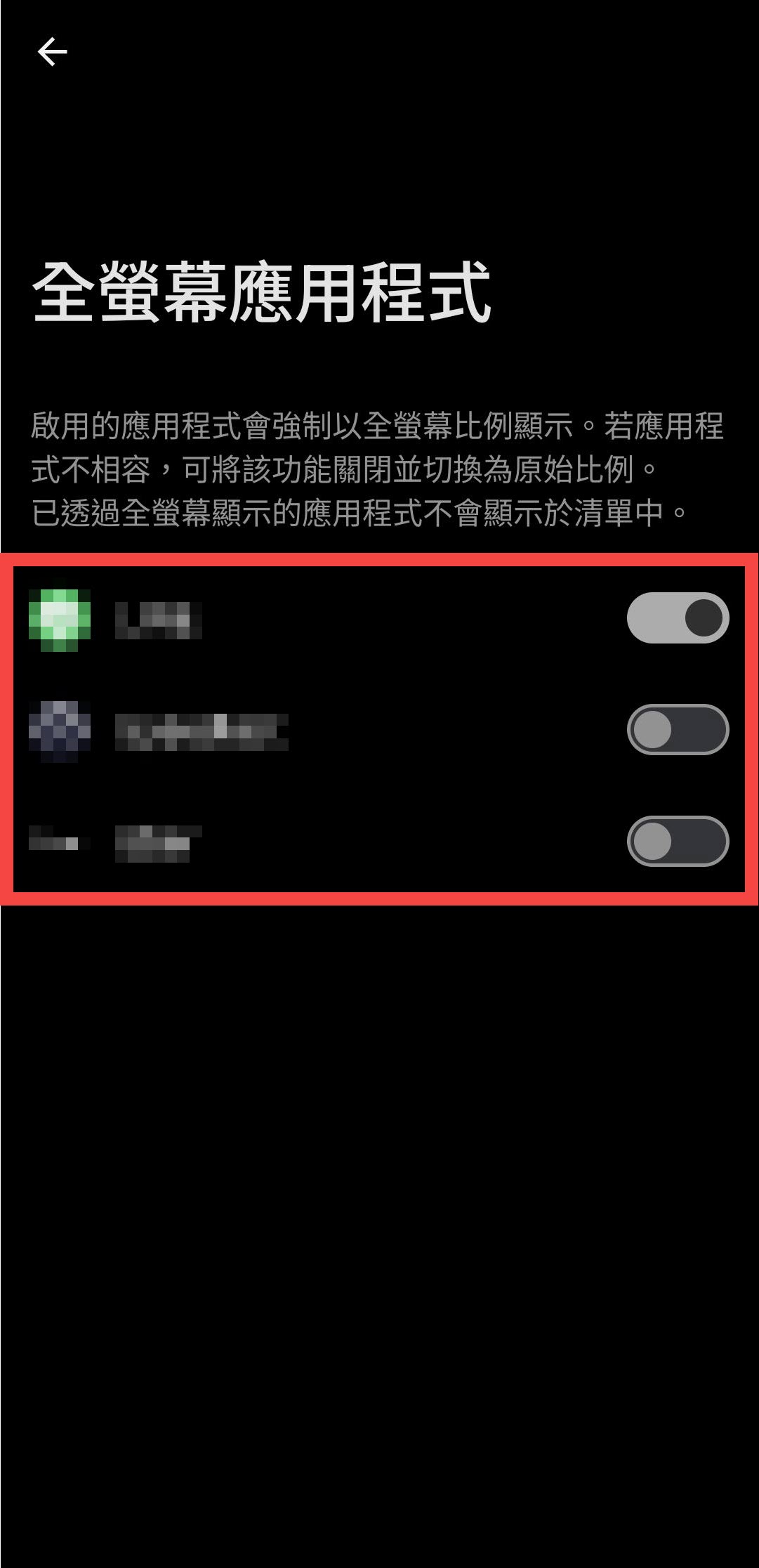Turn off the enabled switch beside the green icon app
The height and width of the screenshot is (1568, 759).
point(678,618)
